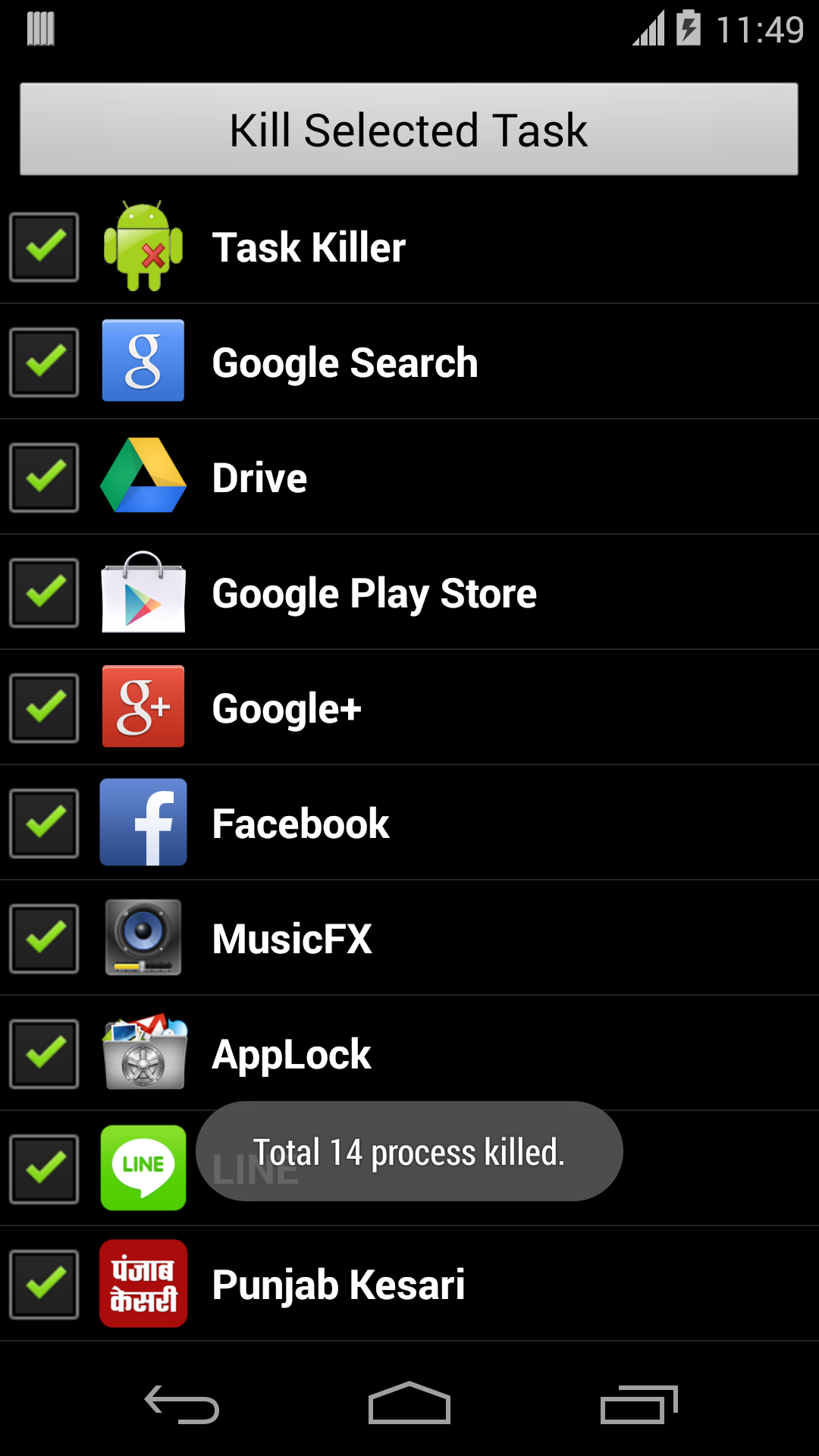This screenshot has width=819, height=1456.
Task: Tap the AppLock icon
Action: point(143,1053)
